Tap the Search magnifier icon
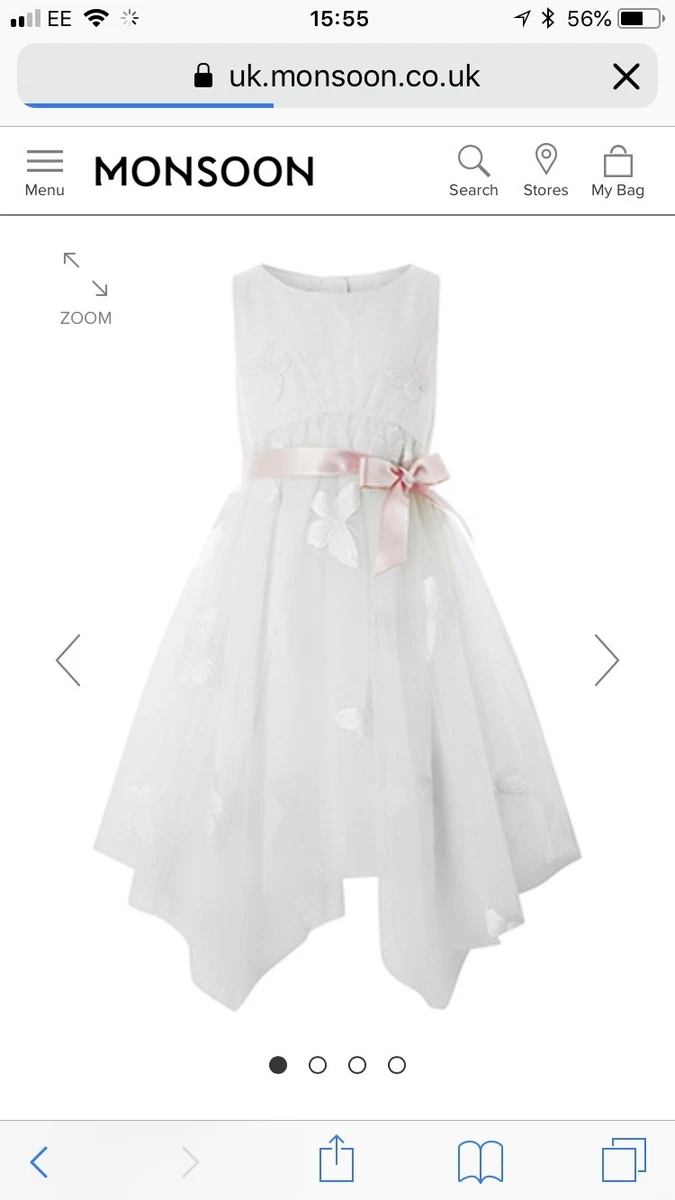Screen dimensions: 675x1200 tap(473, 172)
